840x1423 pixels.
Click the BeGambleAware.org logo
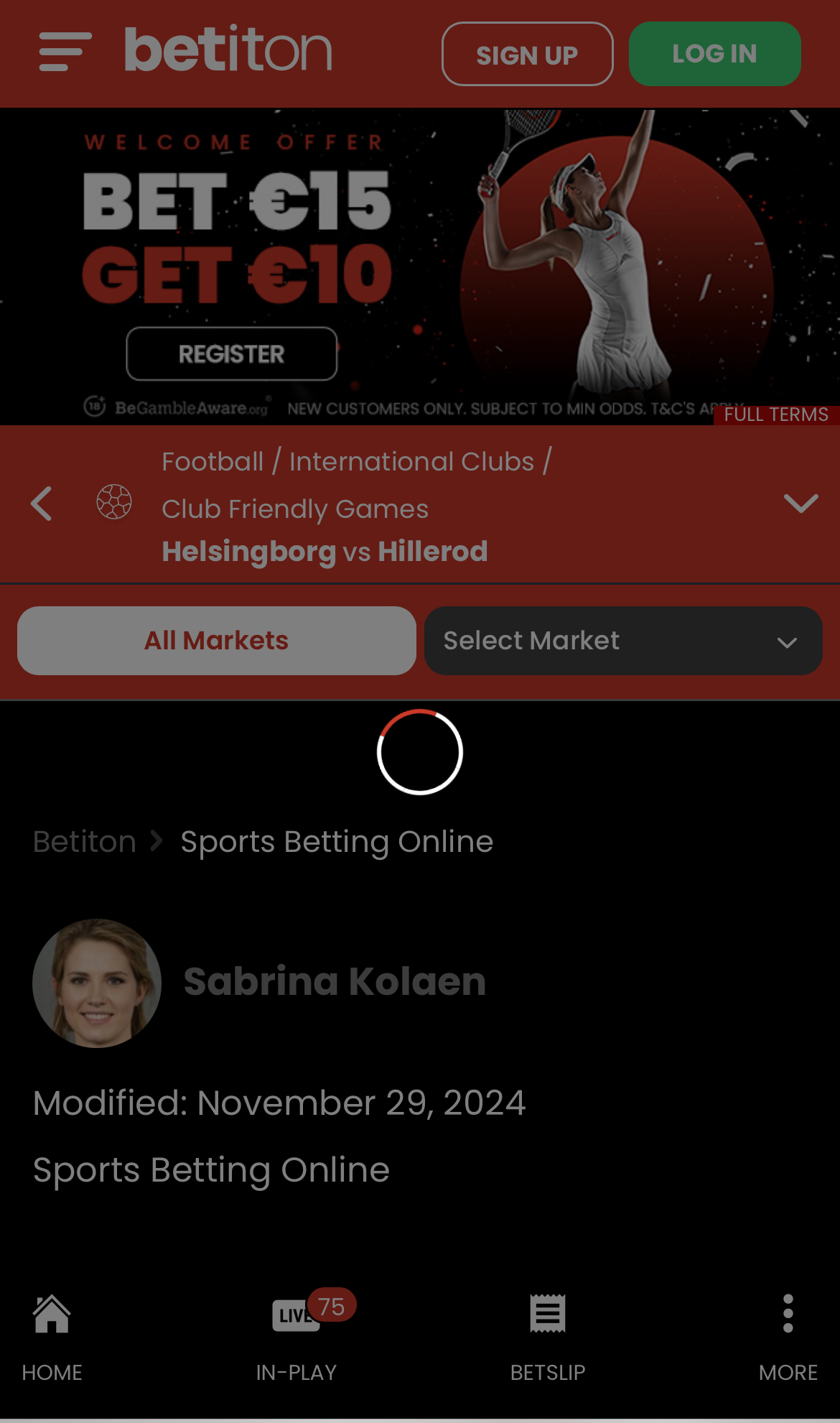point(190,408)
